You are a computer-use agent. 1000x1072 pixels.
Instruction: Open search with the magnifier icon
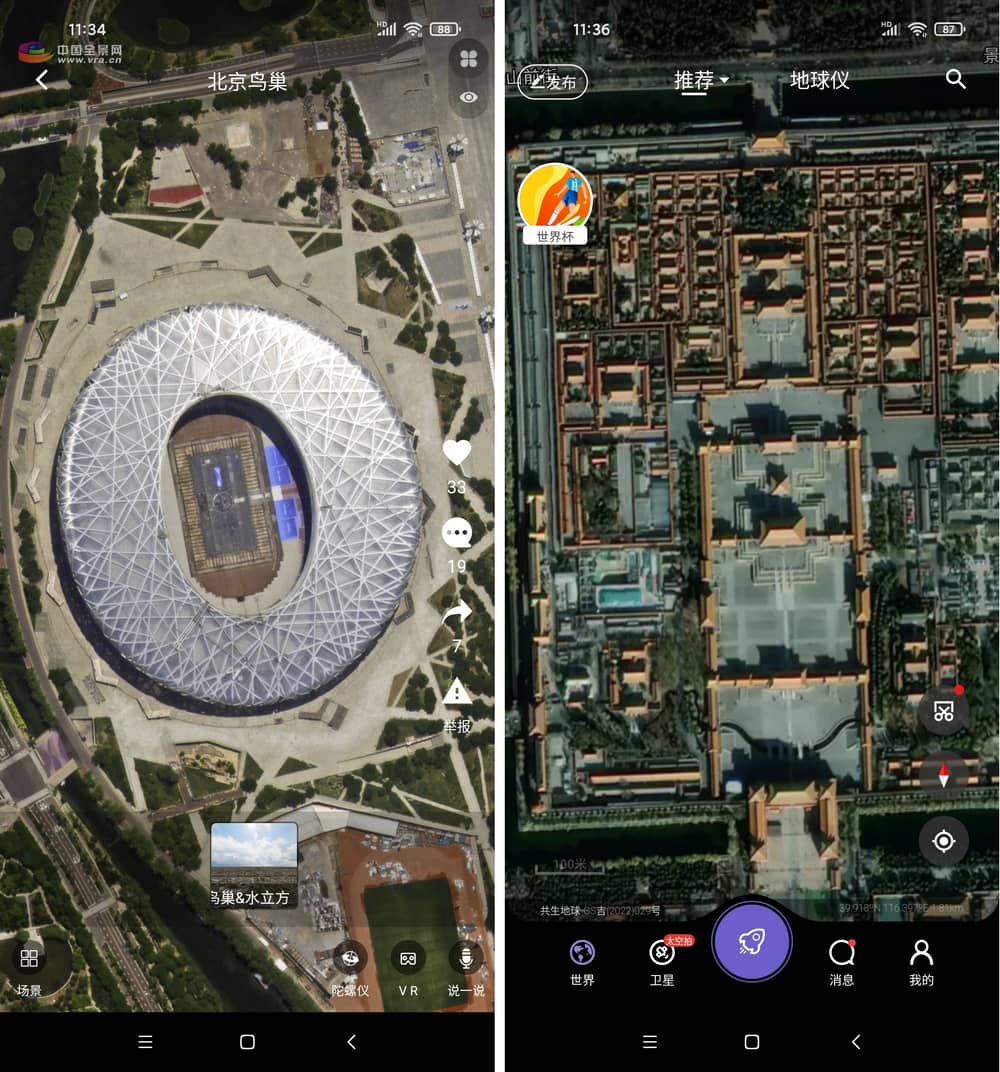956,80
